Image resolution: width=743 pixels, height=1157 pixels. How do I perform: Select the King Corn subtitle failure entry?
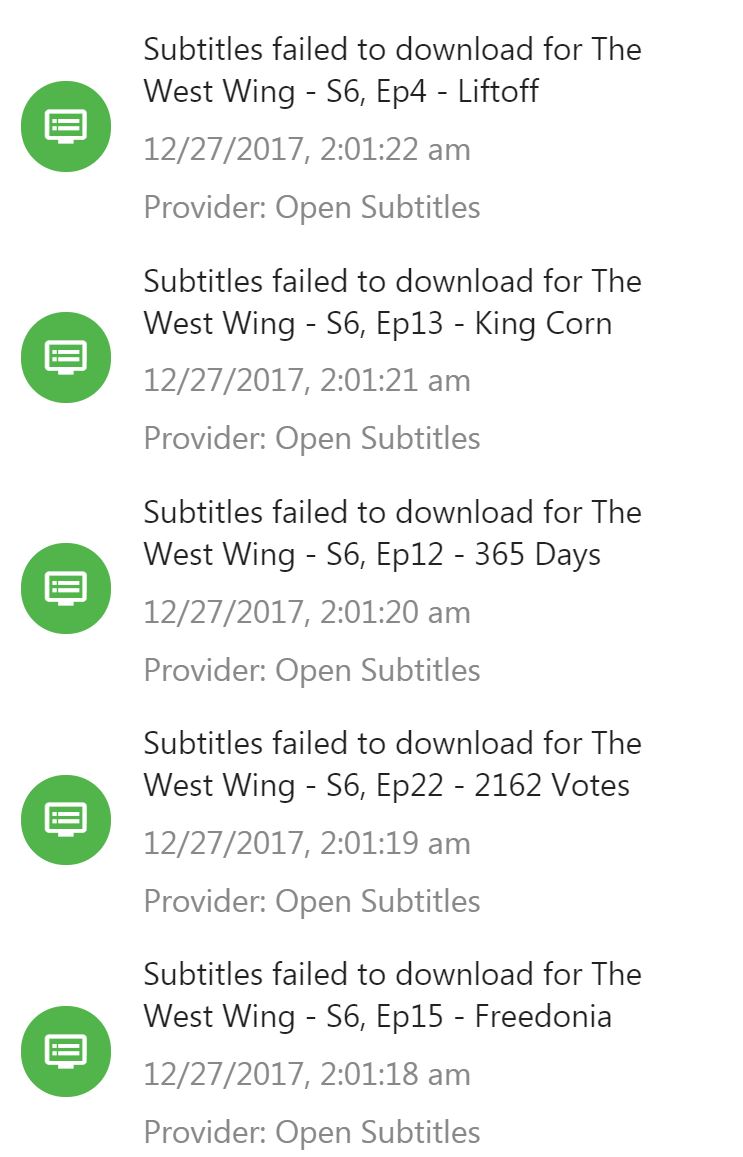pos(392,302)
